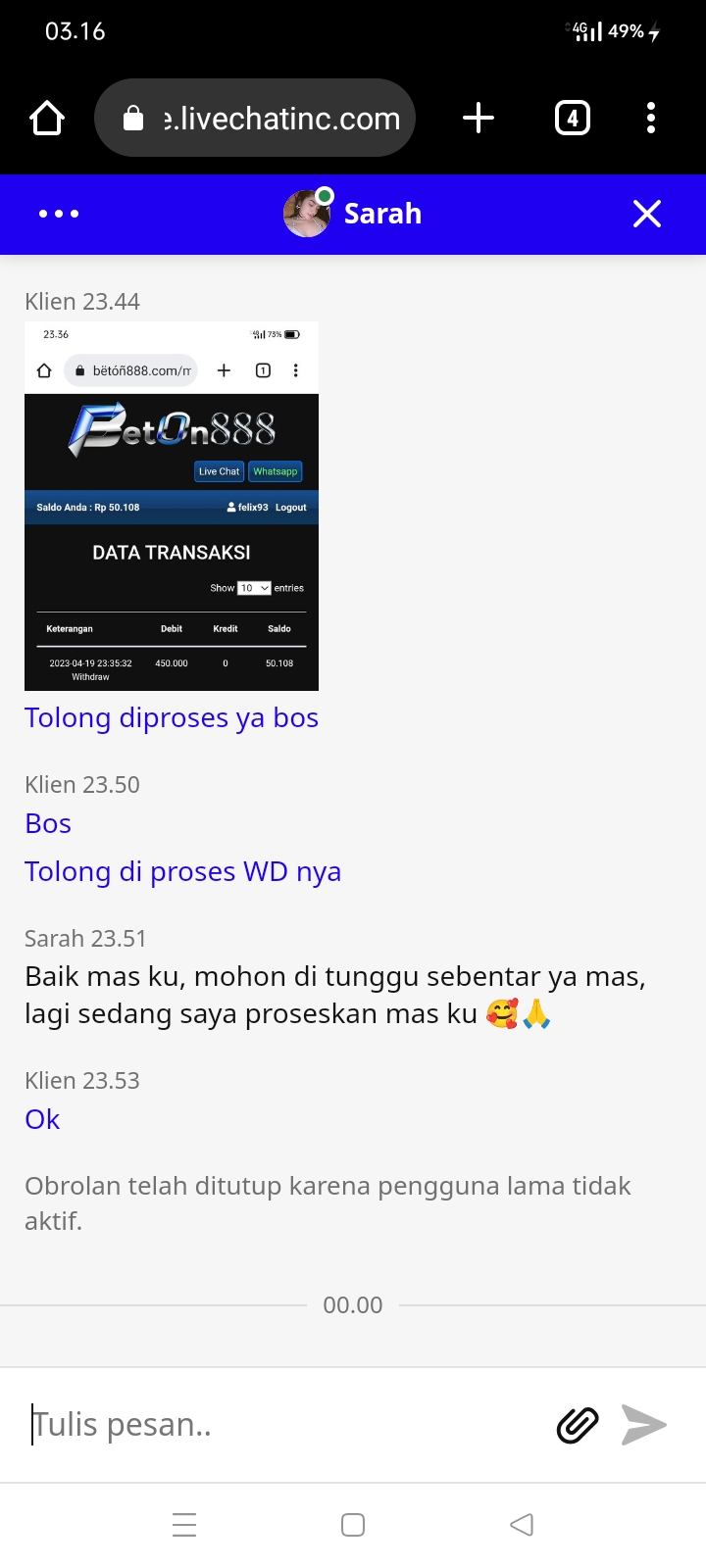The width and height of the screenshot is (706, 1568).
Task: Open the browser's three-dot overflow menu
Action: tap(651, 119)
